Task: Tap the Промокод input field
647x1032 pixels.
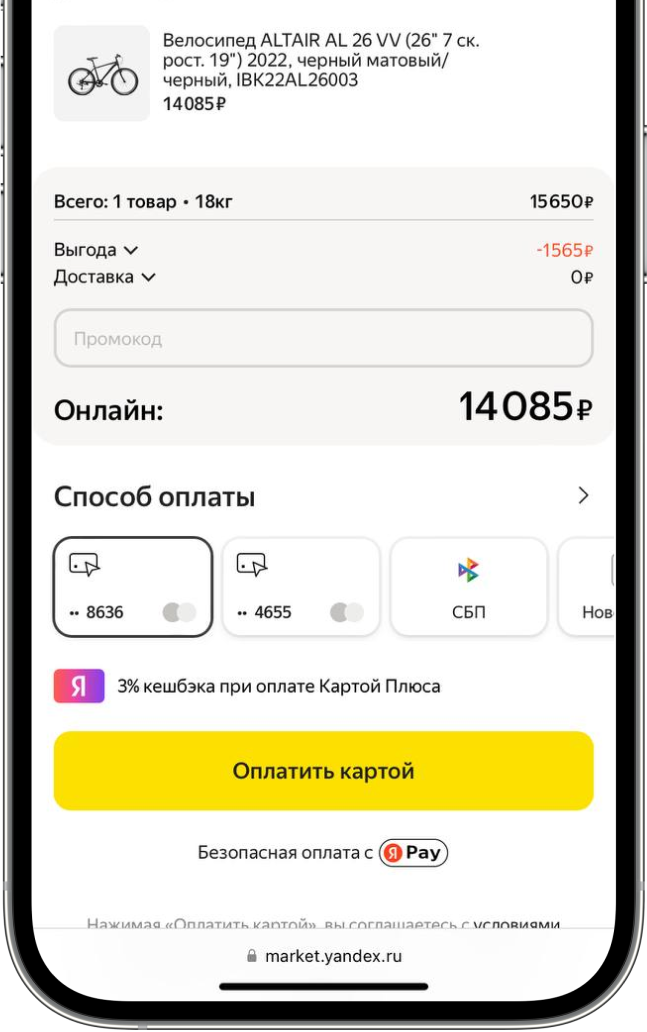Action: (323, 339)
